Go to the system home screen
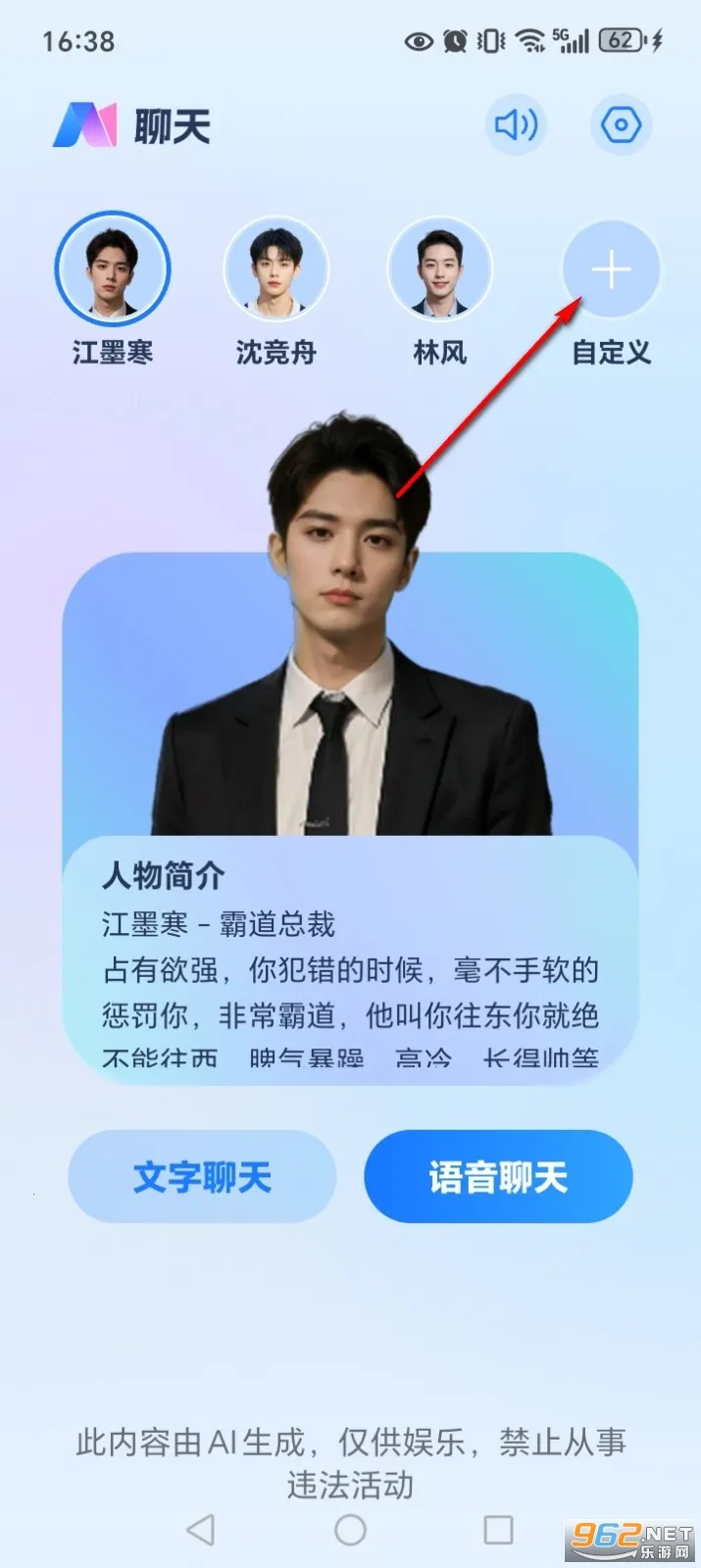This screenshot has width=701, height=1568. 350,1530
